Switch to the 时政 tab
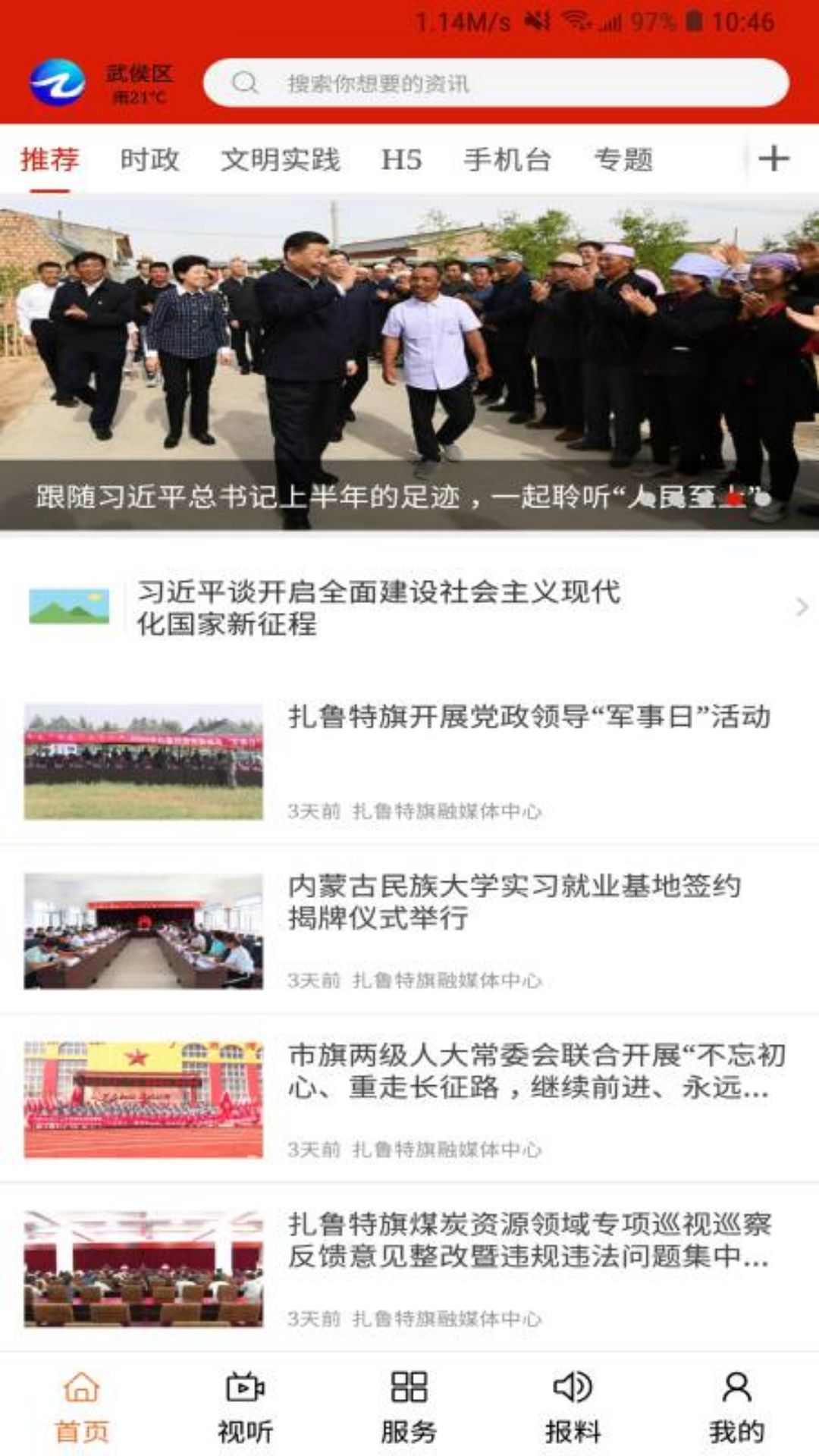 pos(149,159)
